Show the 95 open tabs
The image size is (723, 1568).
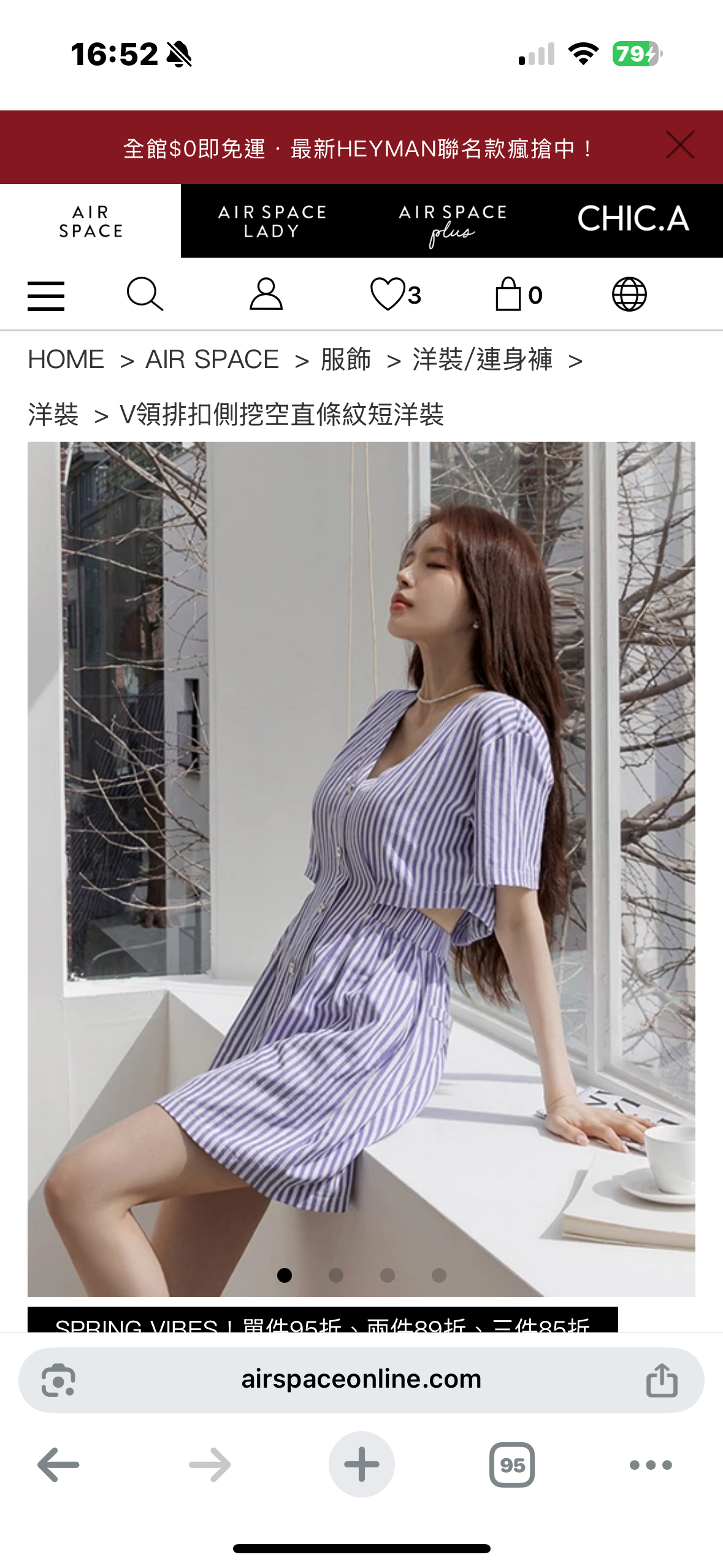512,1465
